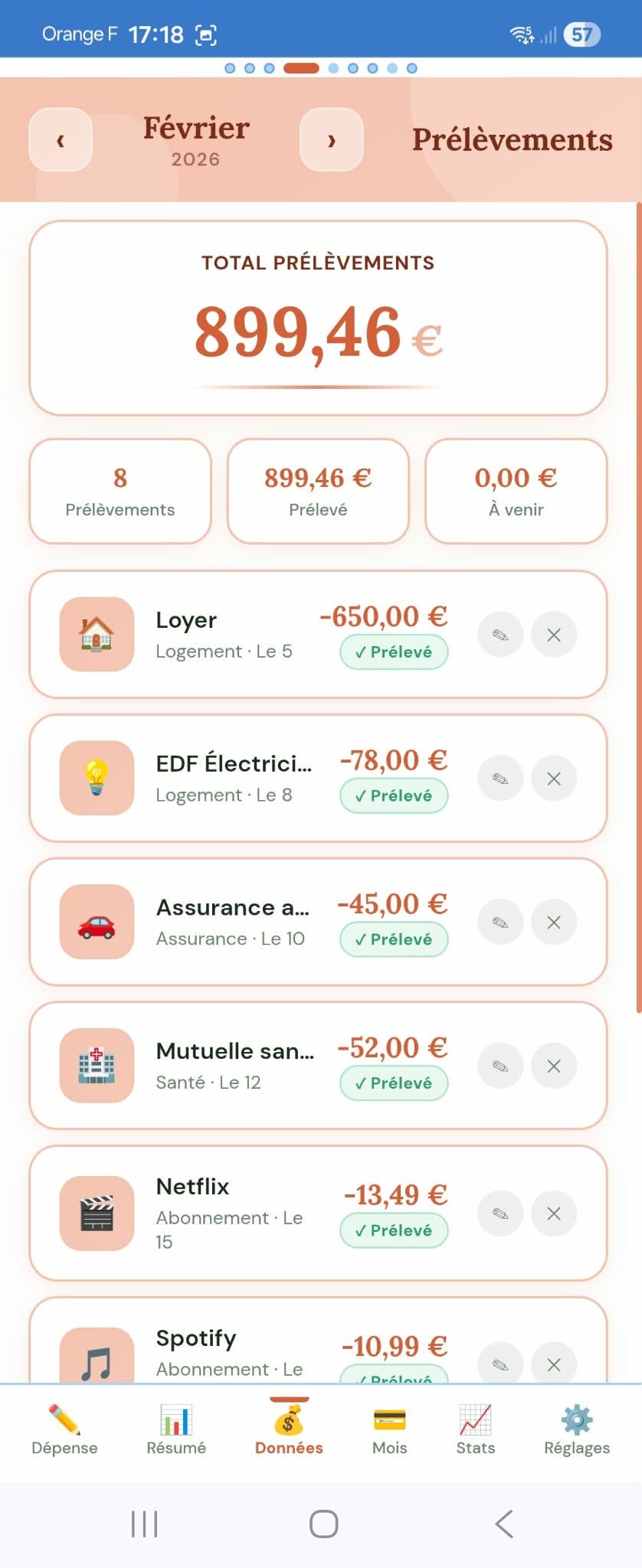Open the Dépense section via pencil icon
Viewport: 642px width, 1568px height.
coord(64,1422)
